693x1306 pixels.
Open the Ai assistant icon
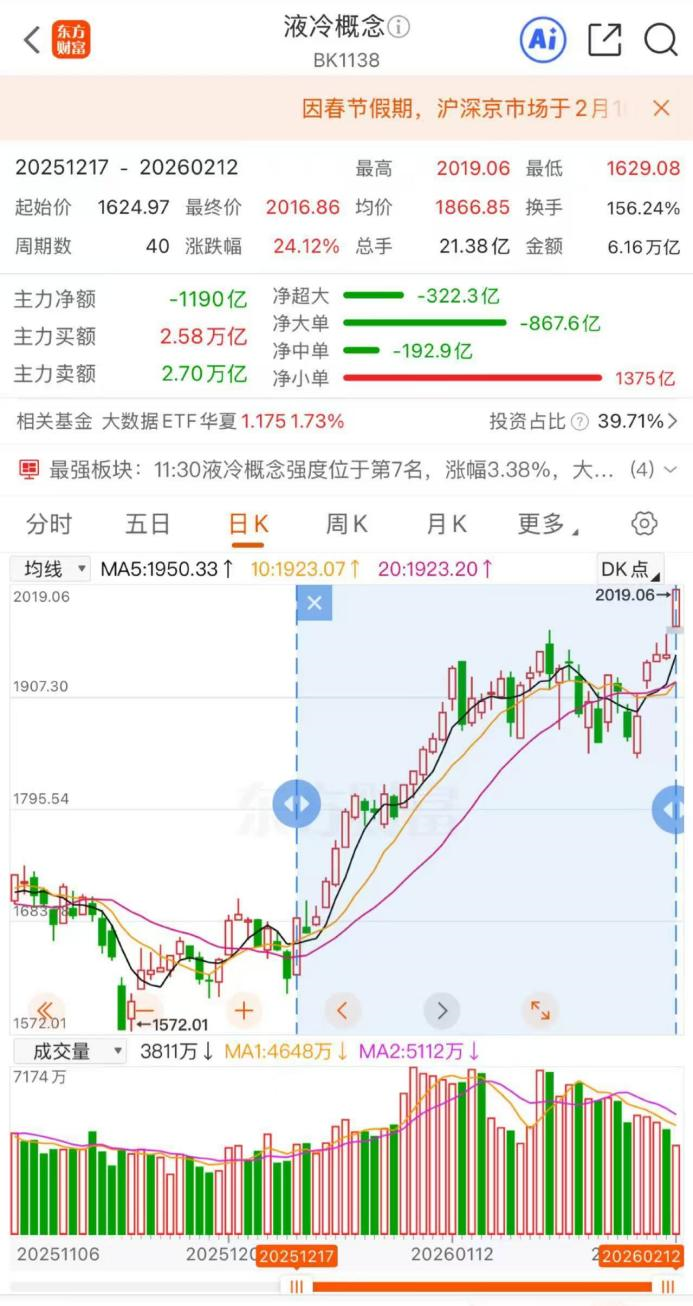click(x=543, y=40)
